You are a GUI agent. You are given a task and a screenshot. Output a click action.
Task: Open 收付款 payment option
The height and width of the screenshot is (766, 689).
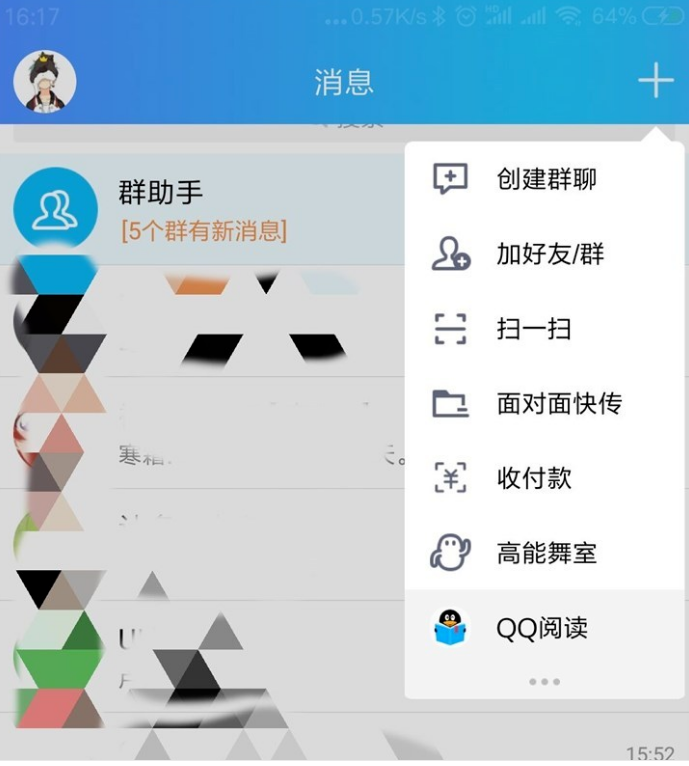(x=545, y=478)
